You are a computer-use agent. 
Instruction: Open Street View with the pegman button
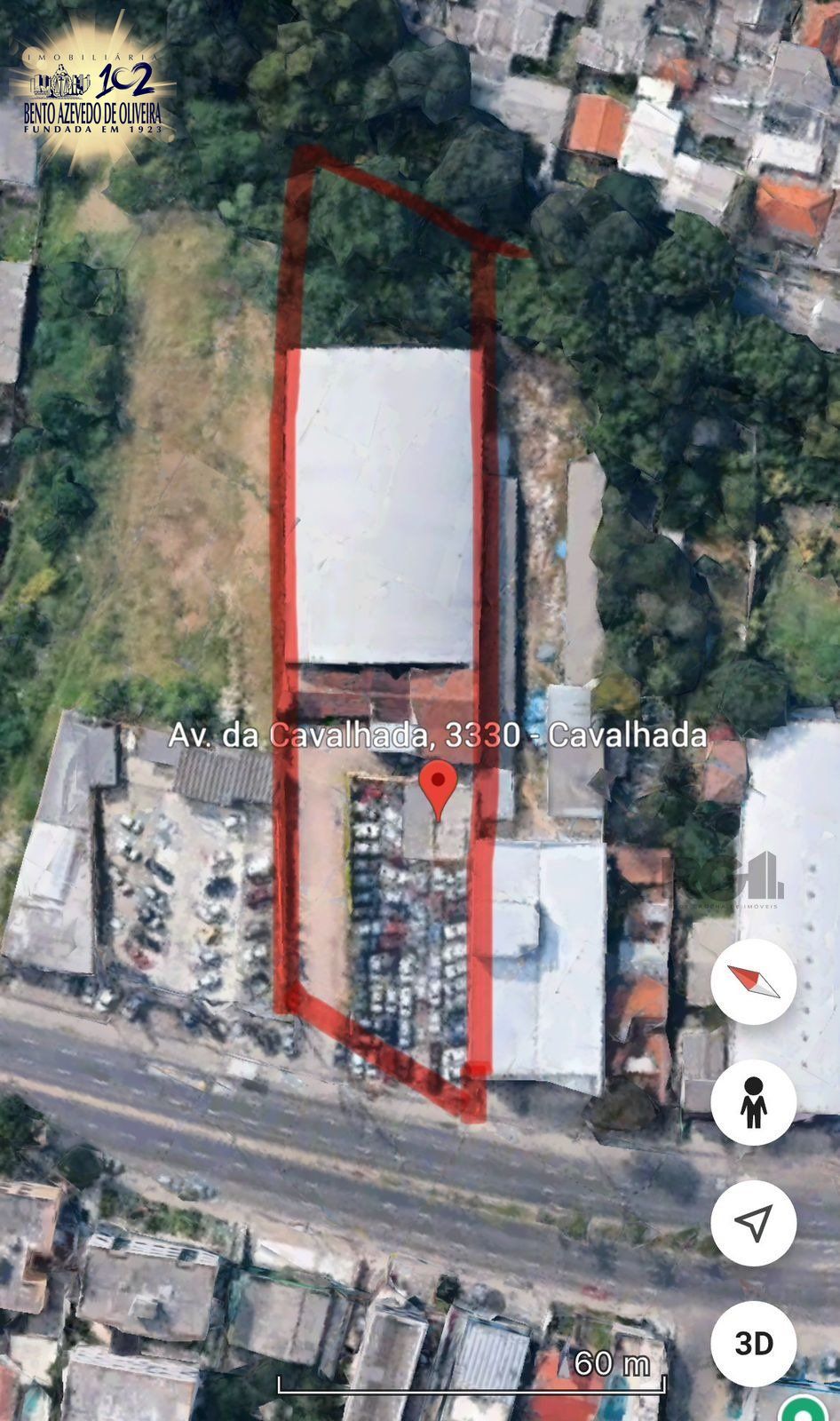753,1102
